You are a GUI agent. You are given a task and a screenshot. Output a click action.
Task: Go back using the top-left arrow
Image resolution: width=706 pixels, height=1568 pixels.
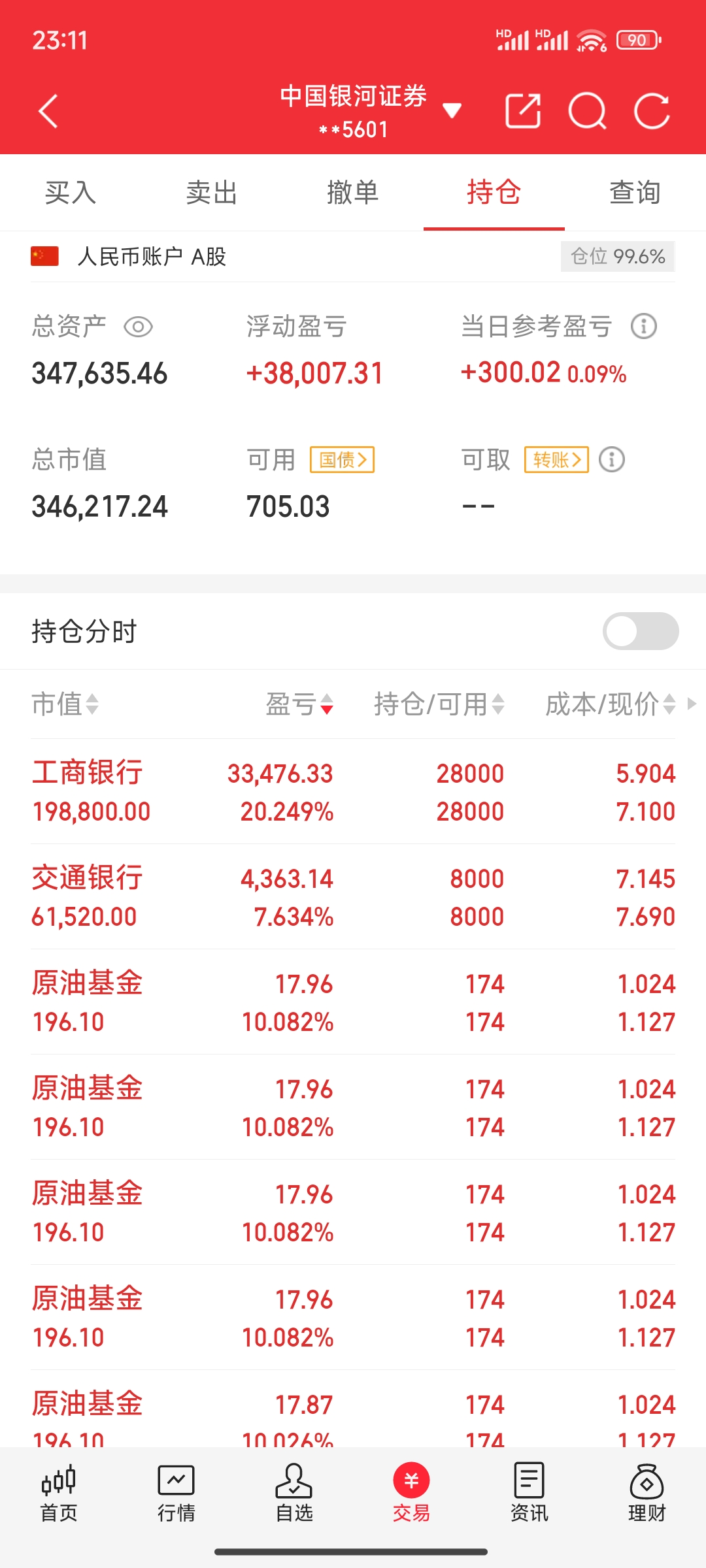click(x=48, y=111)
